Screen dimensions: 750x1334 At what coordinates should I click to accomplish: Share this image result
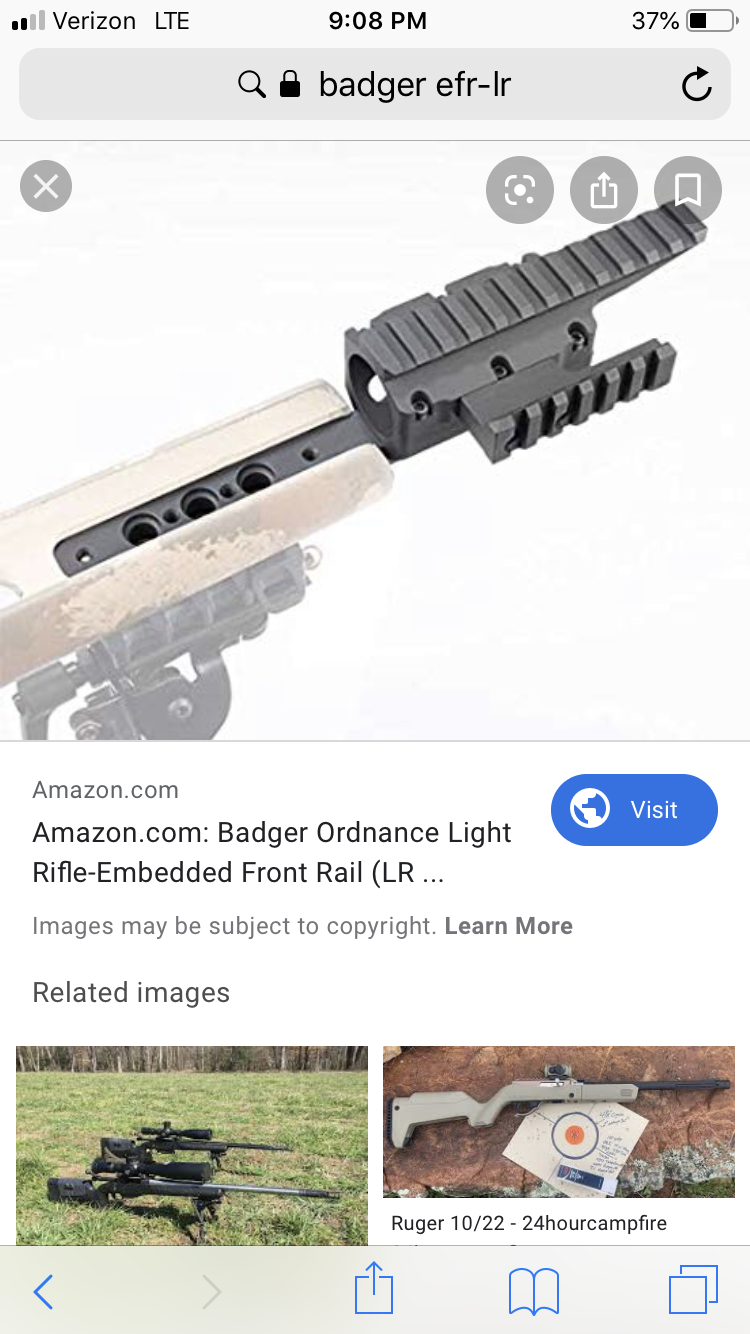tap(604, 190)
